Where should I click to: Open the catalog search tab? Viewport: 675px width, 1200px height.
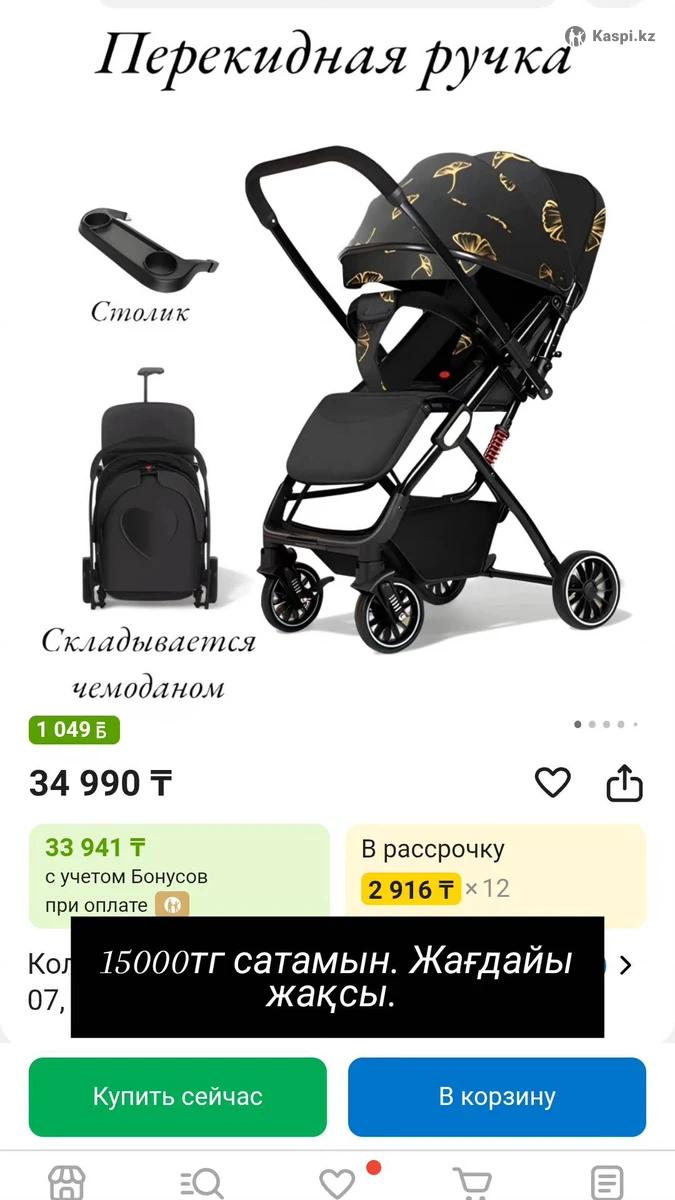click(202, 1182)
